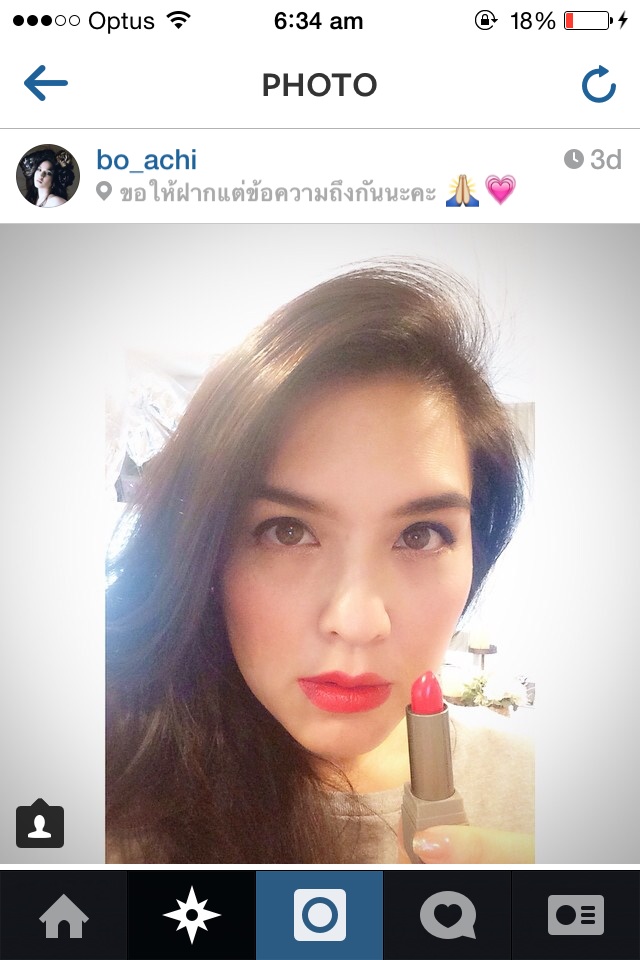Open the bo_achi username link
640x960 pixels.
[146, 159]
